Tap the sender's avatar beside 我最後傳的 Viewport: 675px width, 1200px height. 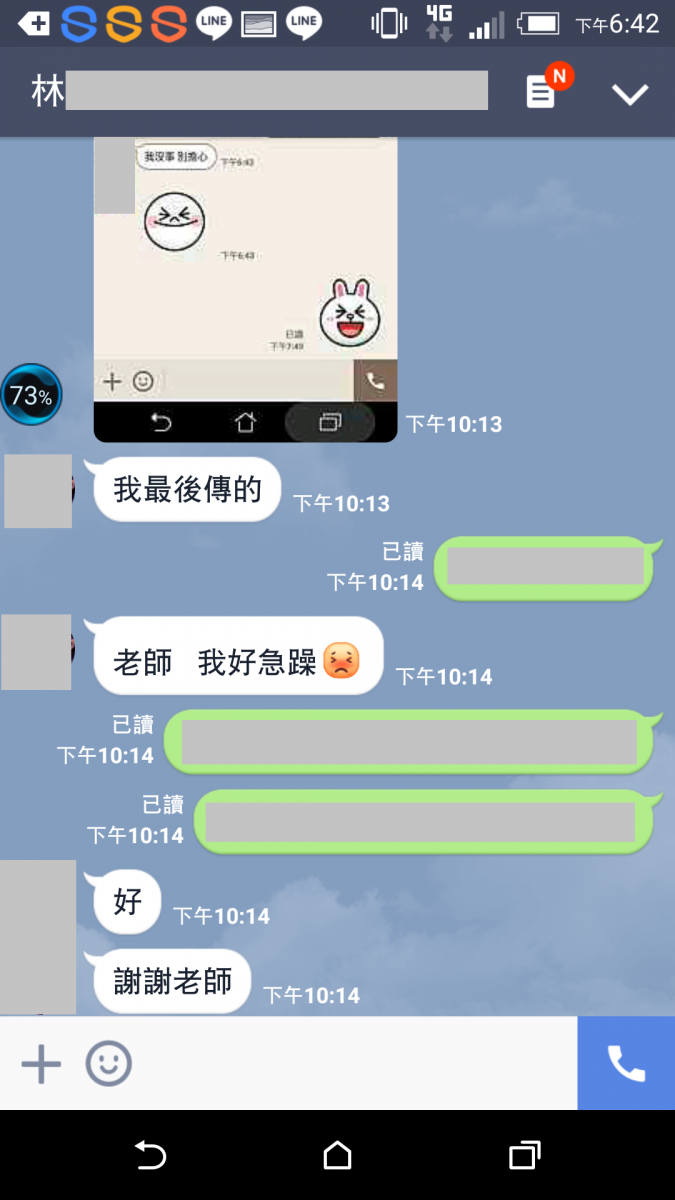tap(38, 491)
